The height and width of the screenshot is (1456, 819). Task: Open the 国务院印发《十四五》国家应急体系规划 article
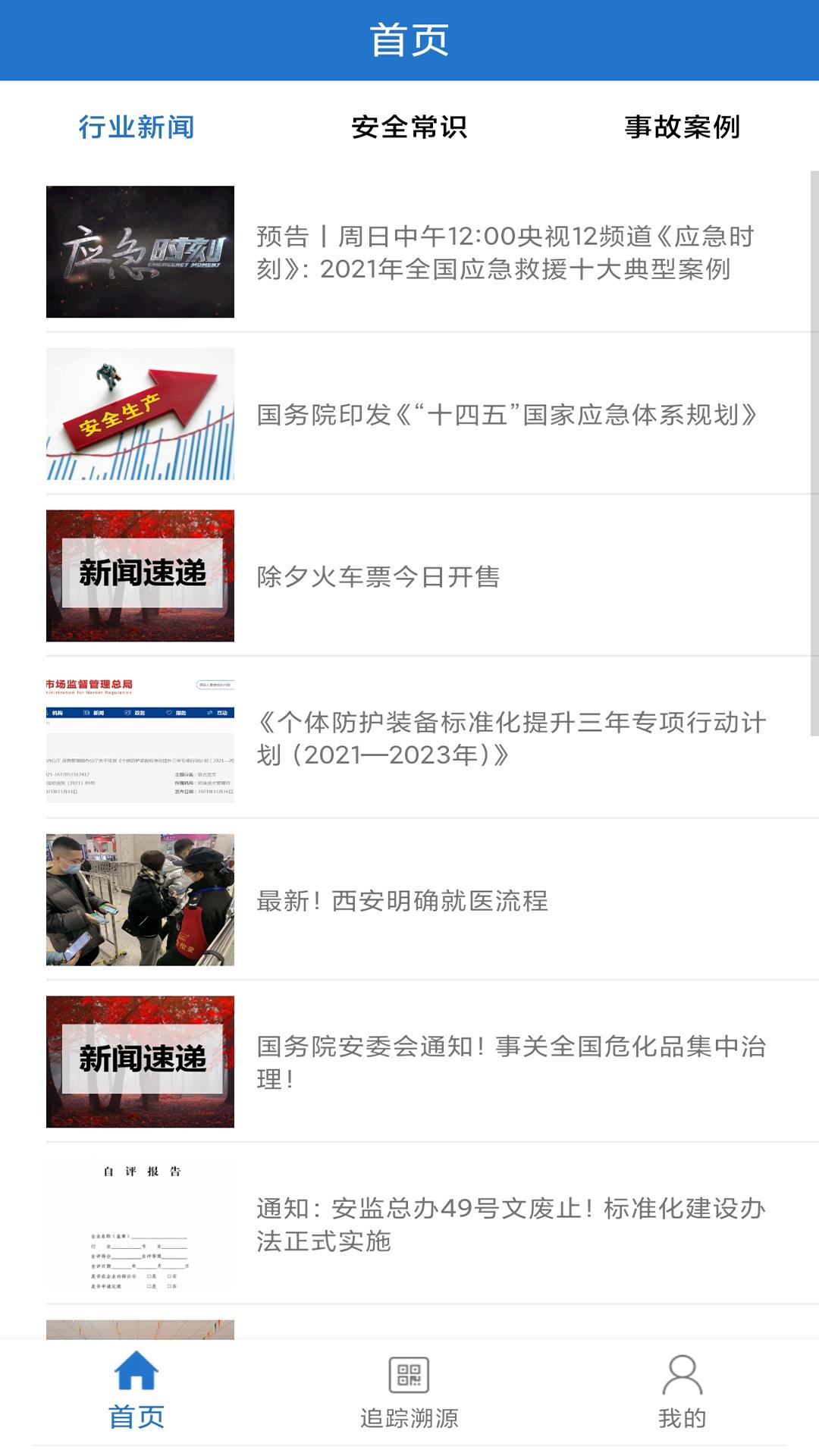507,413
